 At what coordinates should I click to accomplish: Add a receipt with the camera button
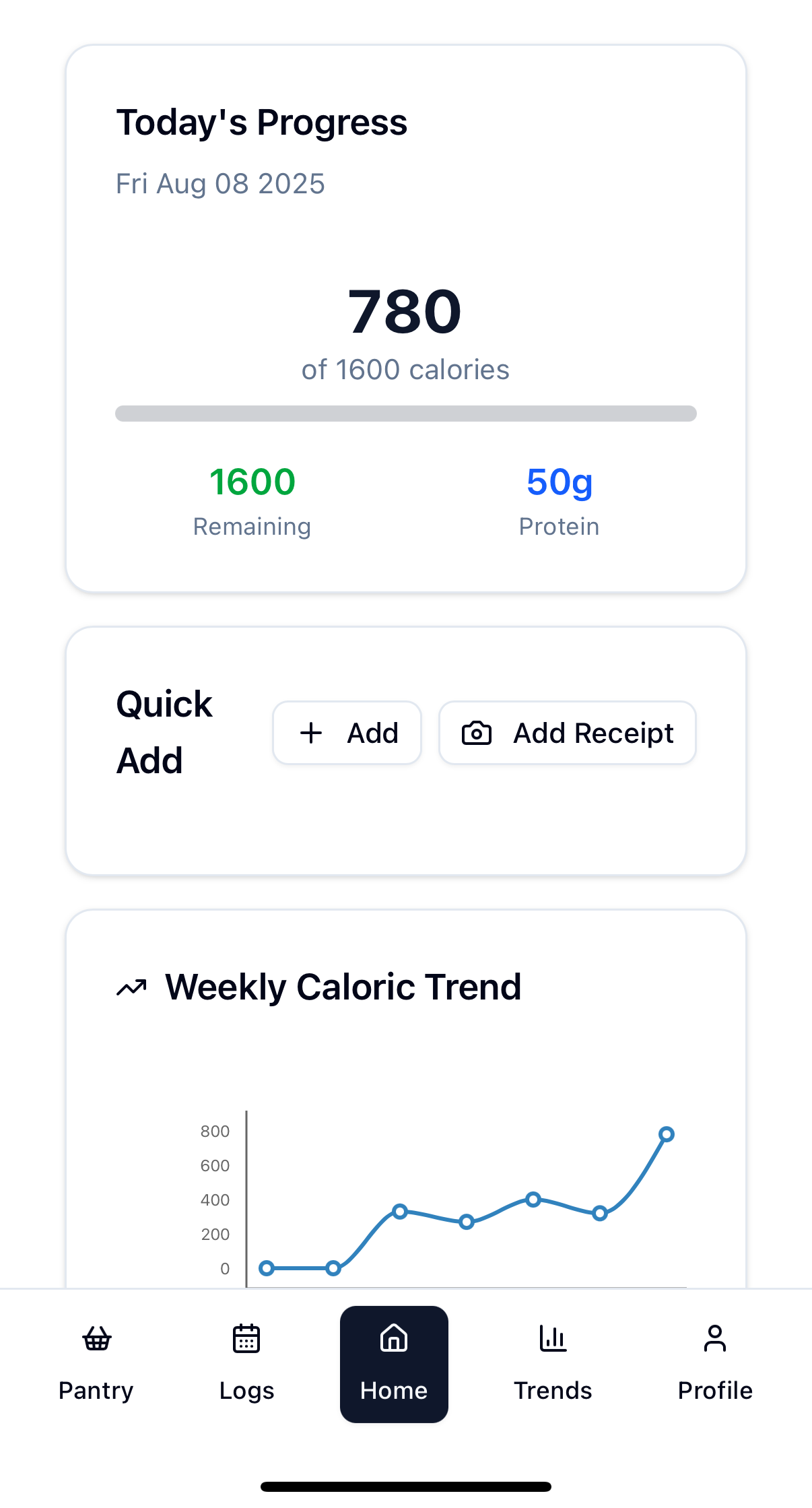(x=567, y=733)
